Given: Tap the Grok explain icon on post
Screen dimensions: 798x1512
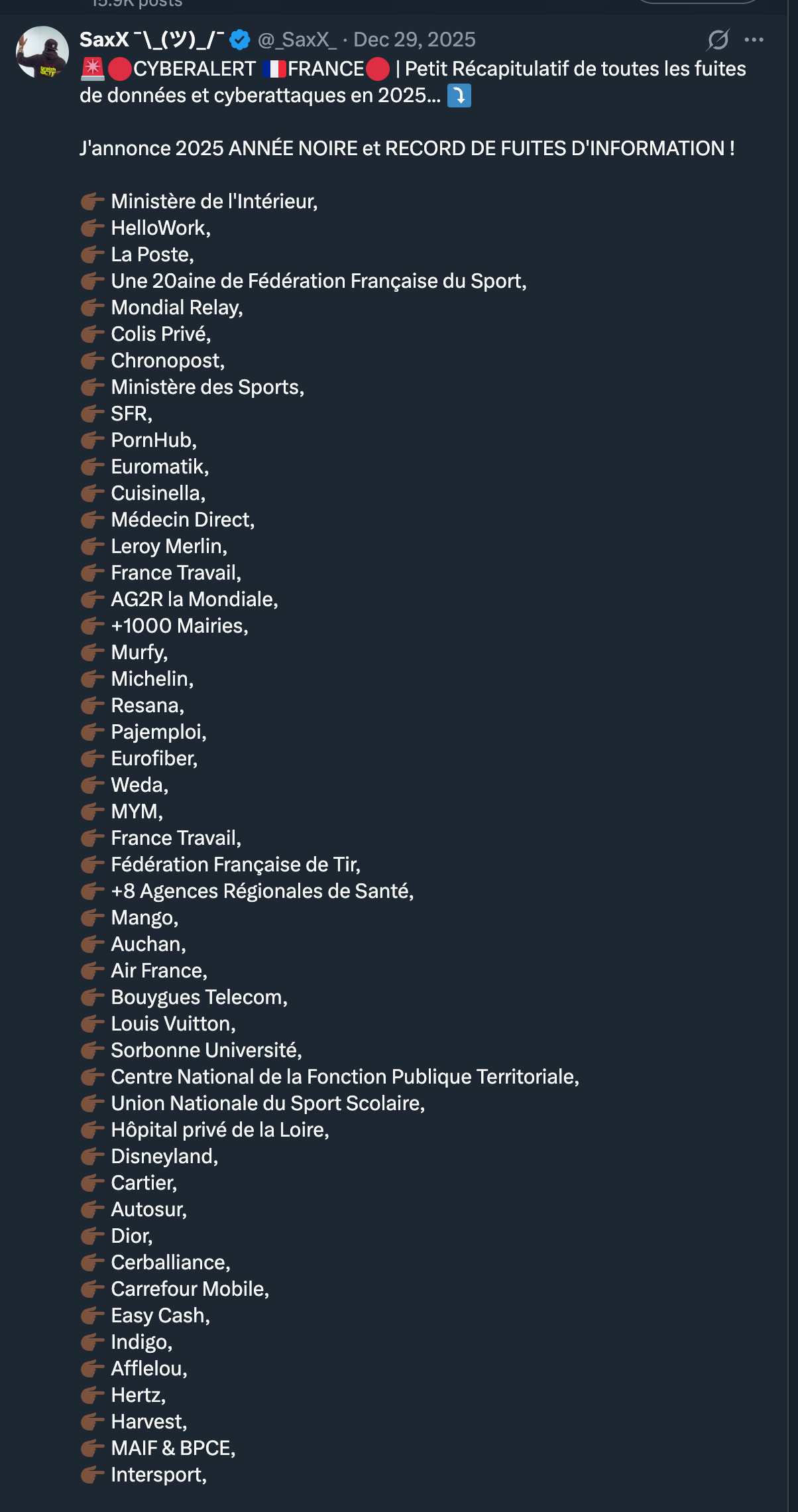Looking at the screenshot, I should [718, 40].
